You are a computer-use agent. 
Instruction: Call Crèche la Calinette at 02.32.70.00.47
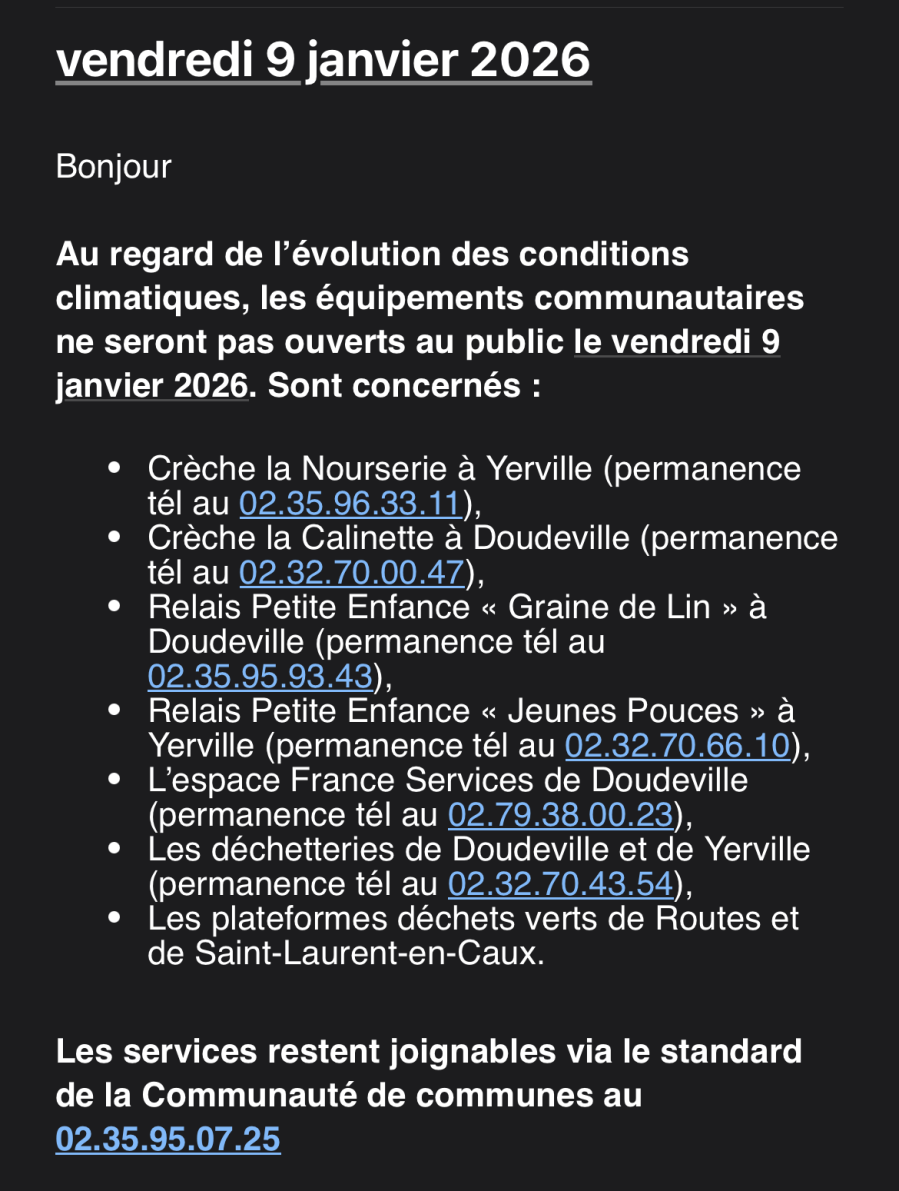[352, 572]
